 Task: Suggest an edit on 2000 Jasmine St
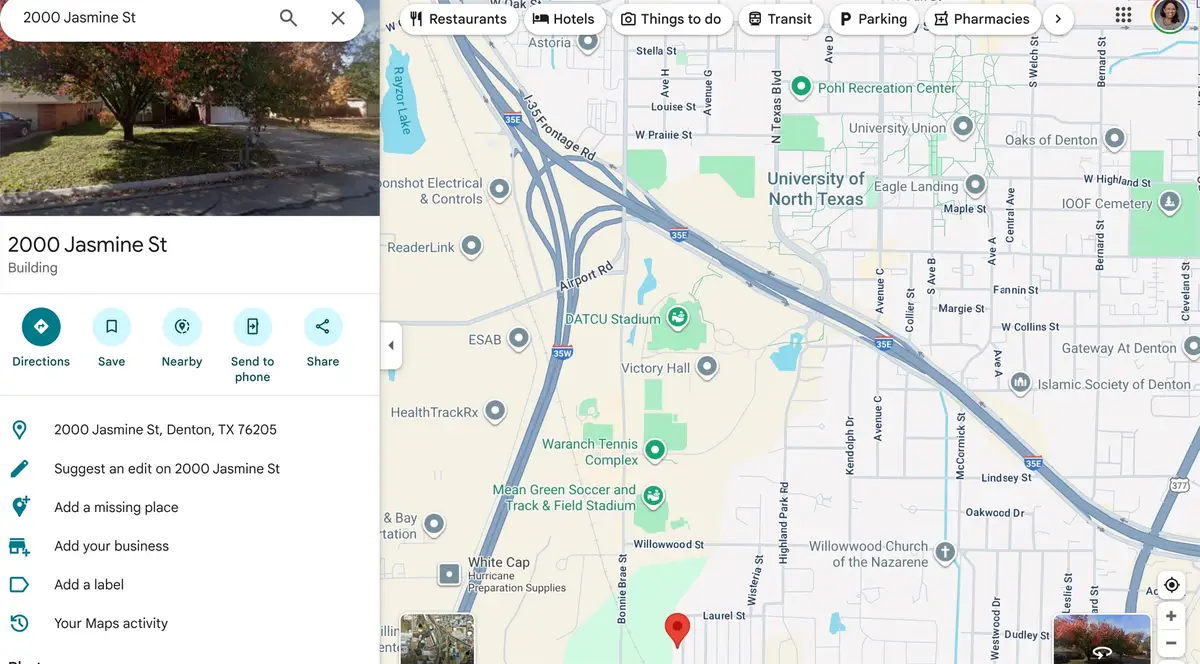166,468
